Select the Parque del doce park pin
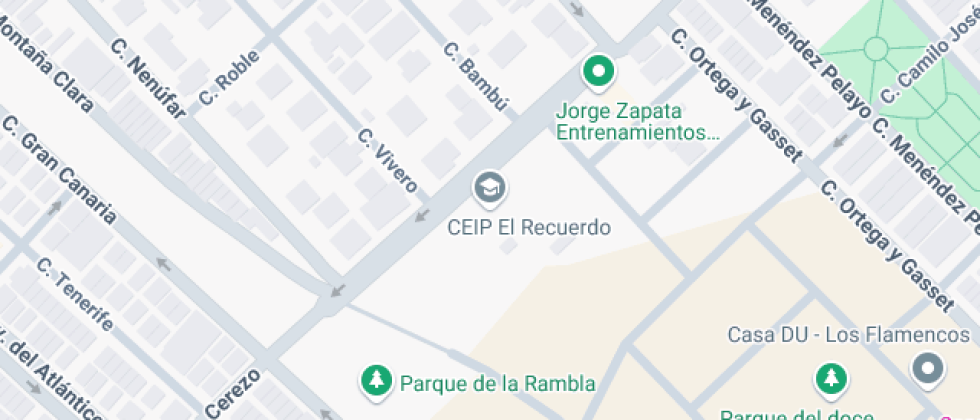980x420 pixels. (831, 381)
